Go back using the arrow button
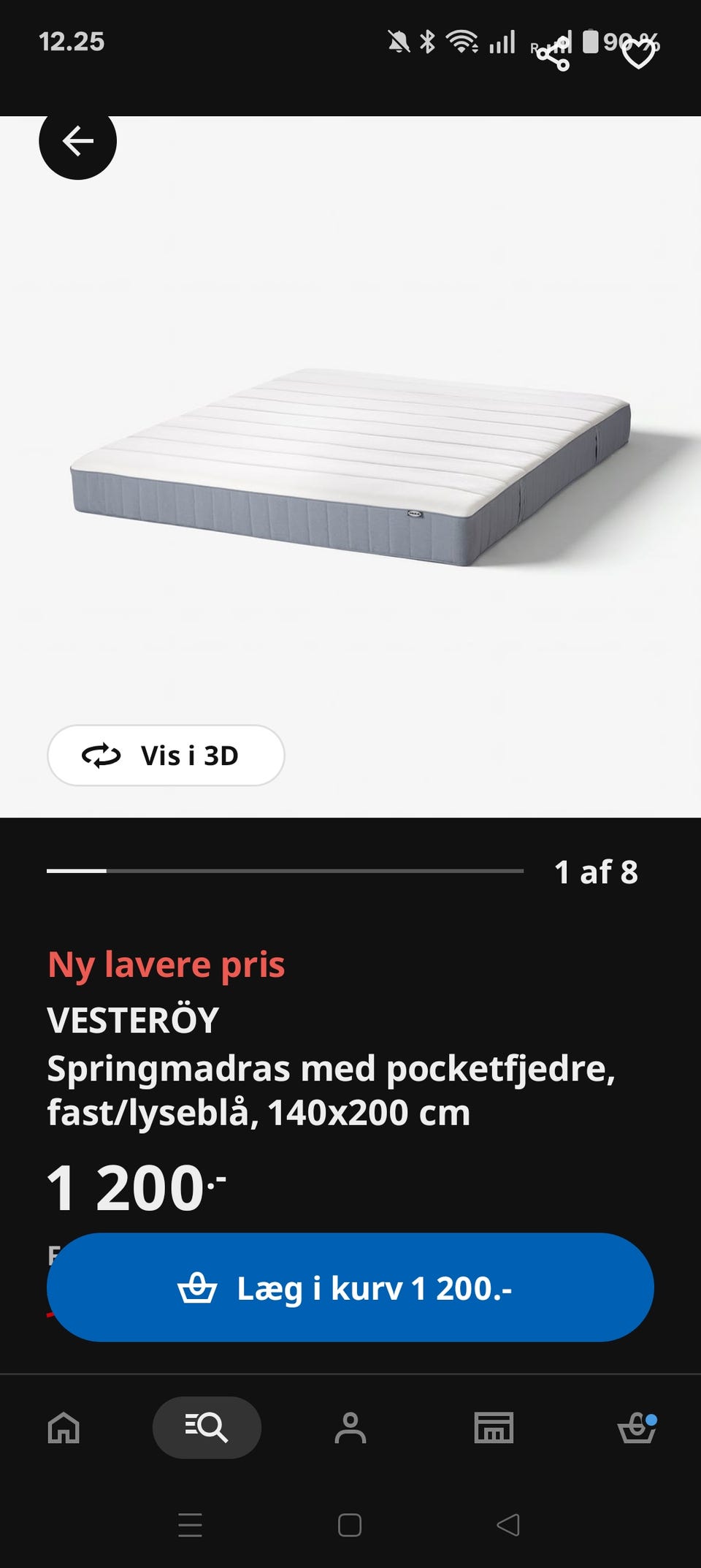Viewport: 701px width, 1568px height. click(77, 142)
